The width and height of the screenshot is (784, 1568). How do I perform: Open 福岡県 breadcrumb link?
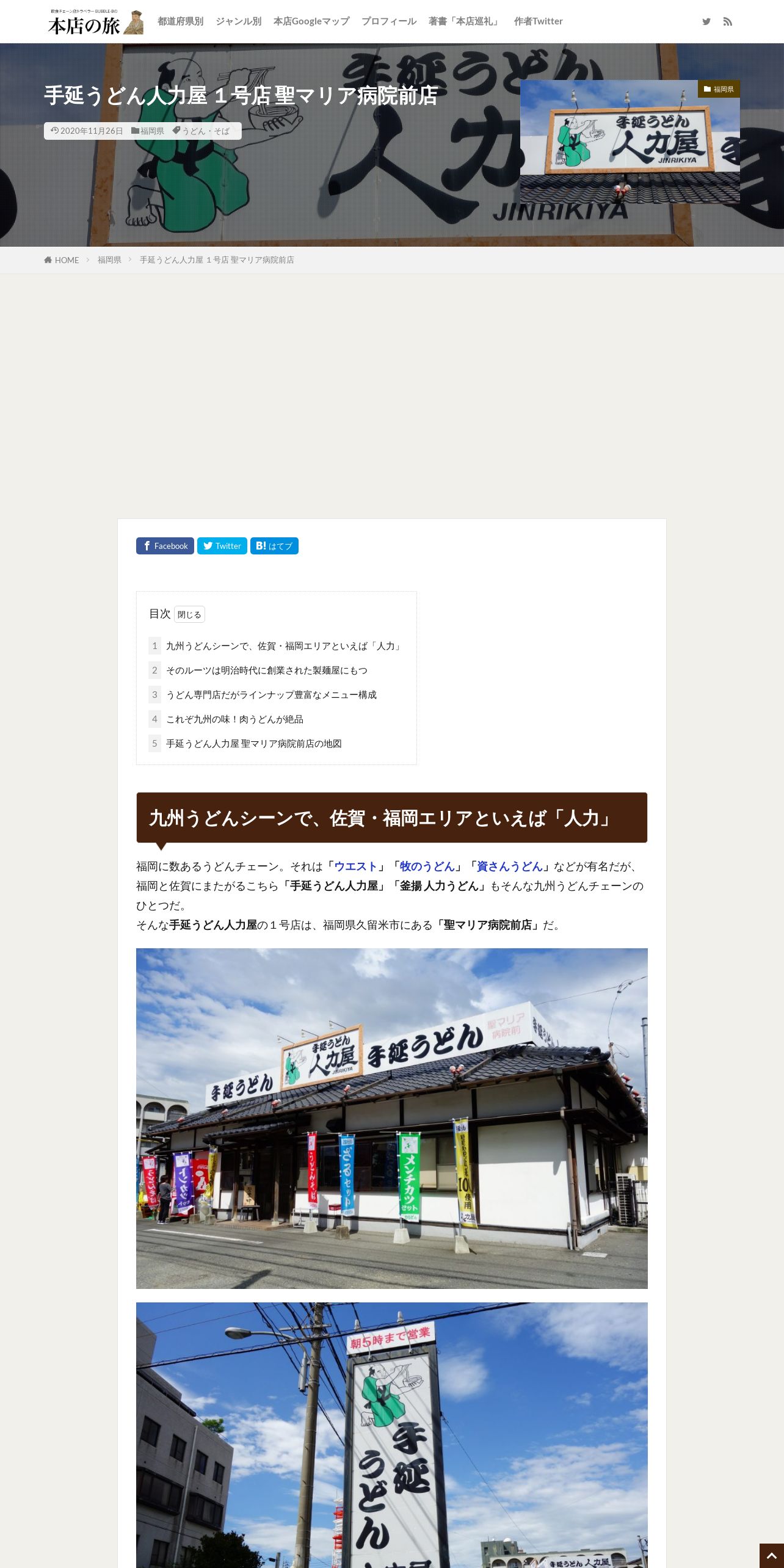[x=109, y=260]
